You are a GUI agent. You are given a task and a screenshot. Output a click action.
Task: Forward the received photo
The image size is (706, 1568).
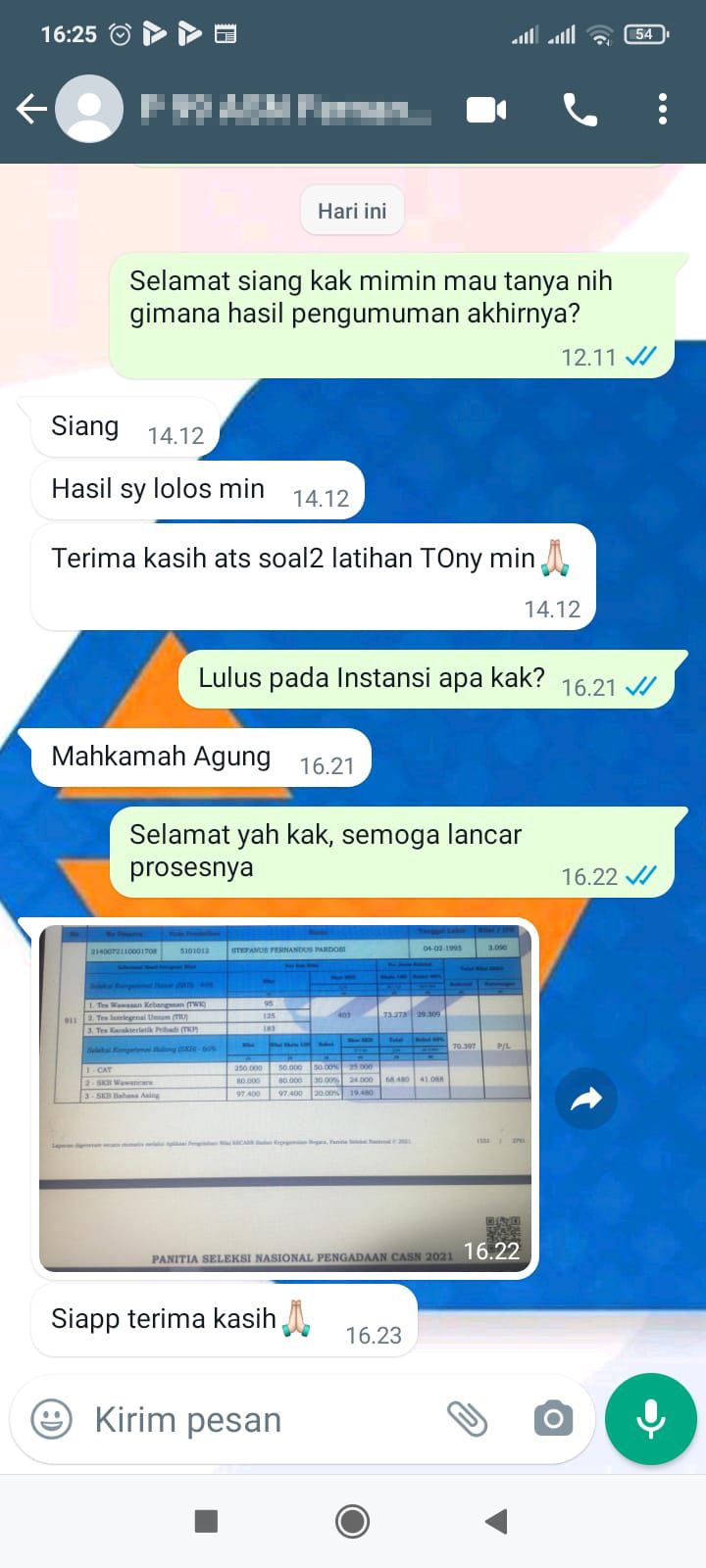click(586, 1099)
